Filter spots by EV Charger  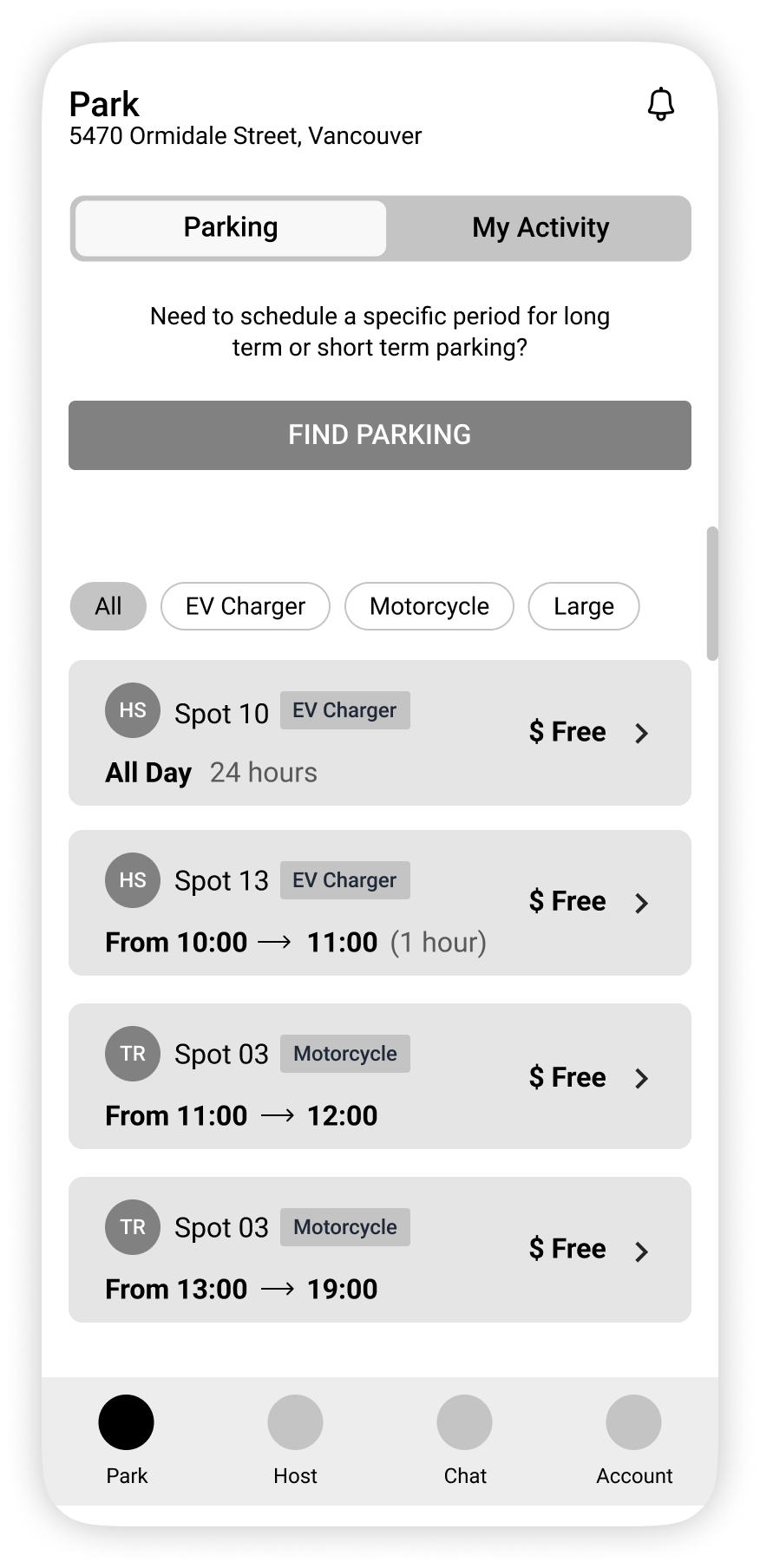pyautogui.click(x=246, y=606)
